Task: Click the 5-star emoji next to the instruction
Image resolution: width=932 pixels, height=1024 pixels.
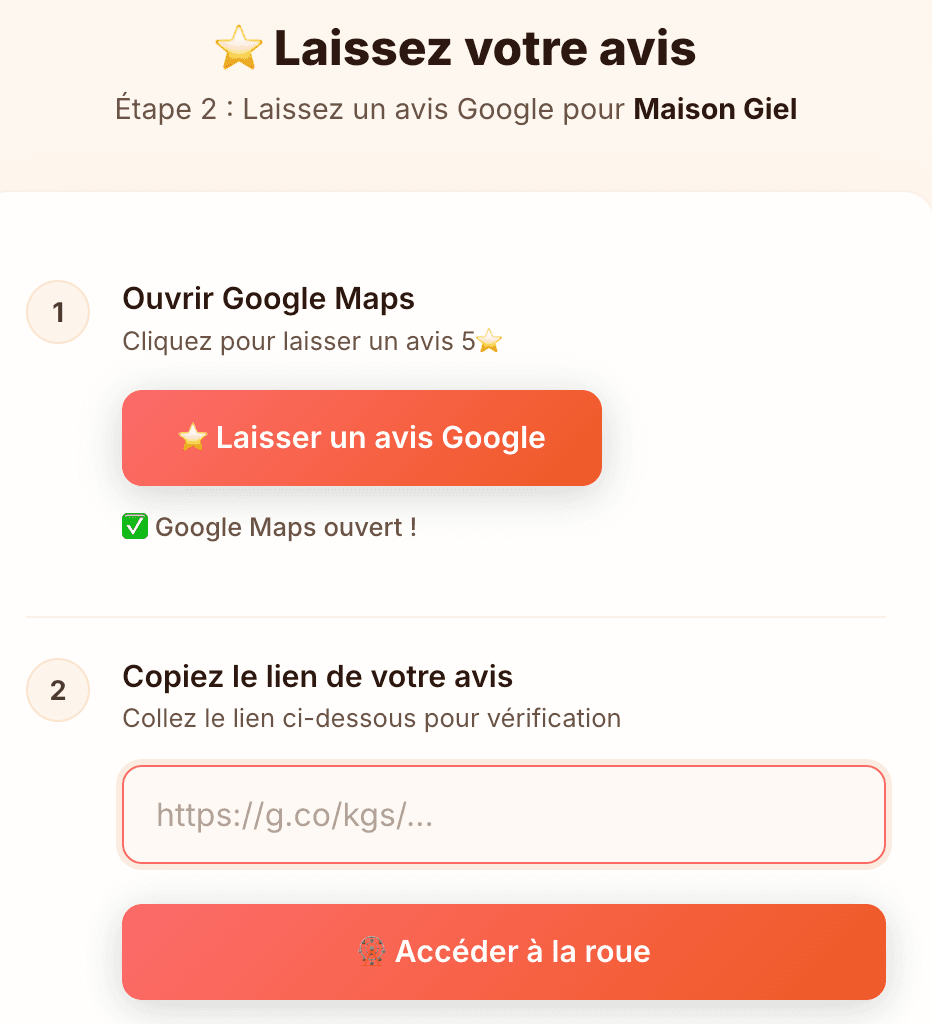Action: [x=490, y=340]
